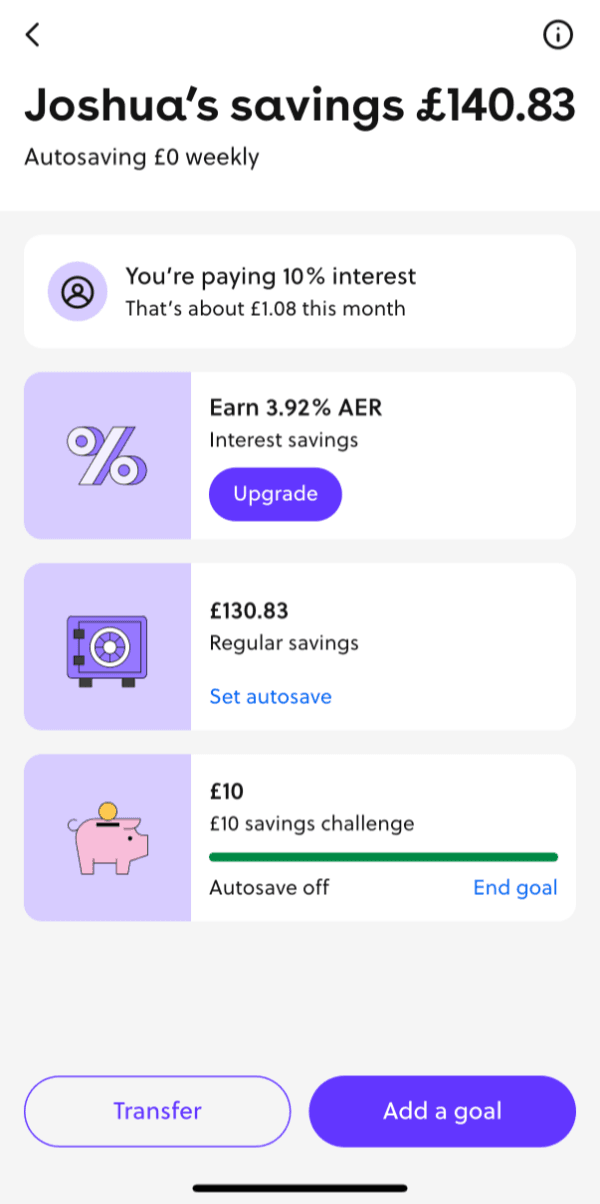The height and width of the screenshot is (1204, 600).
Task: Go back using the arrow icon
Action: click(x=33, y=35)
